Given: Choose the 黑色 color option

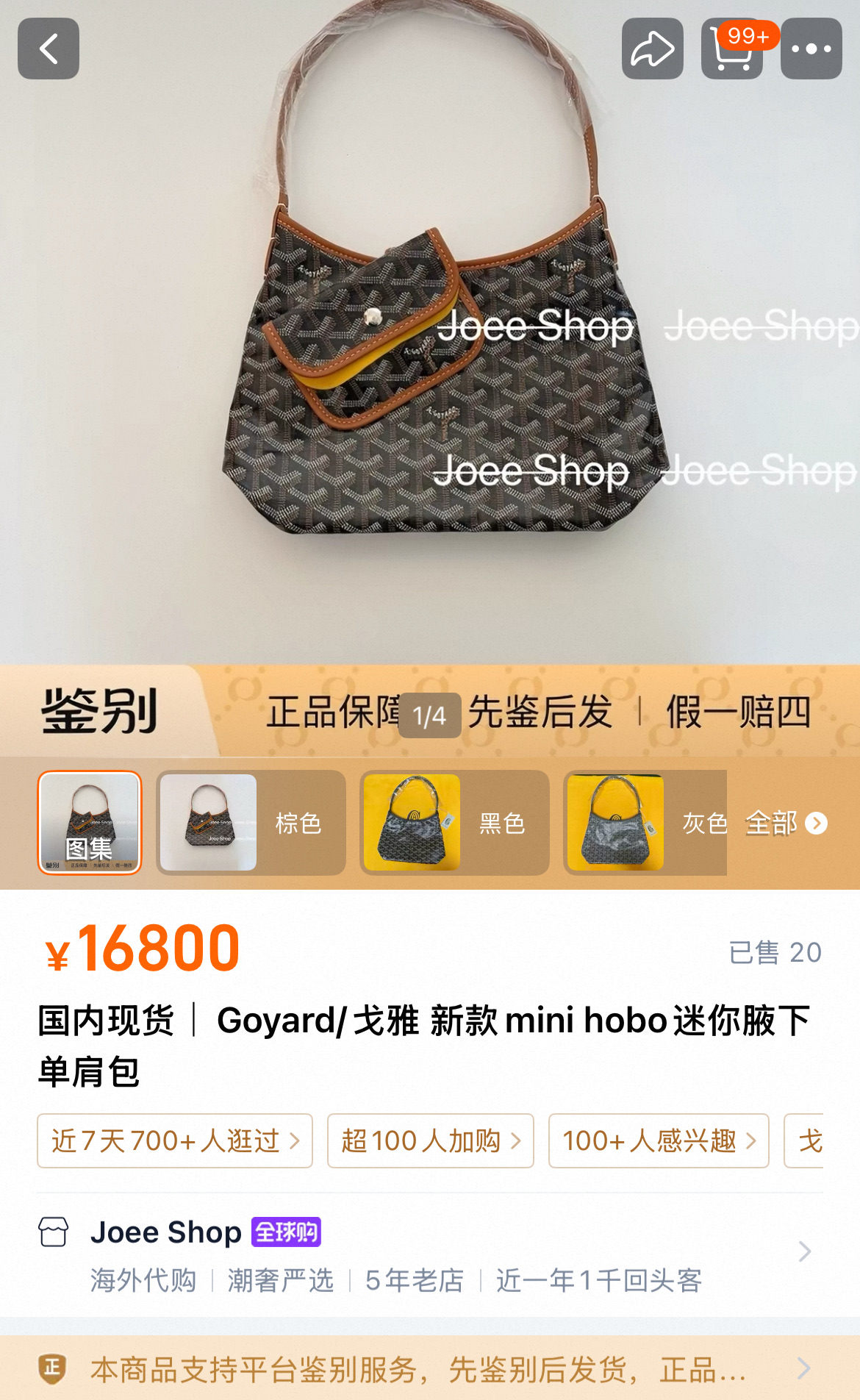Looking at the screenshot, I should click(x=454, y=822).
